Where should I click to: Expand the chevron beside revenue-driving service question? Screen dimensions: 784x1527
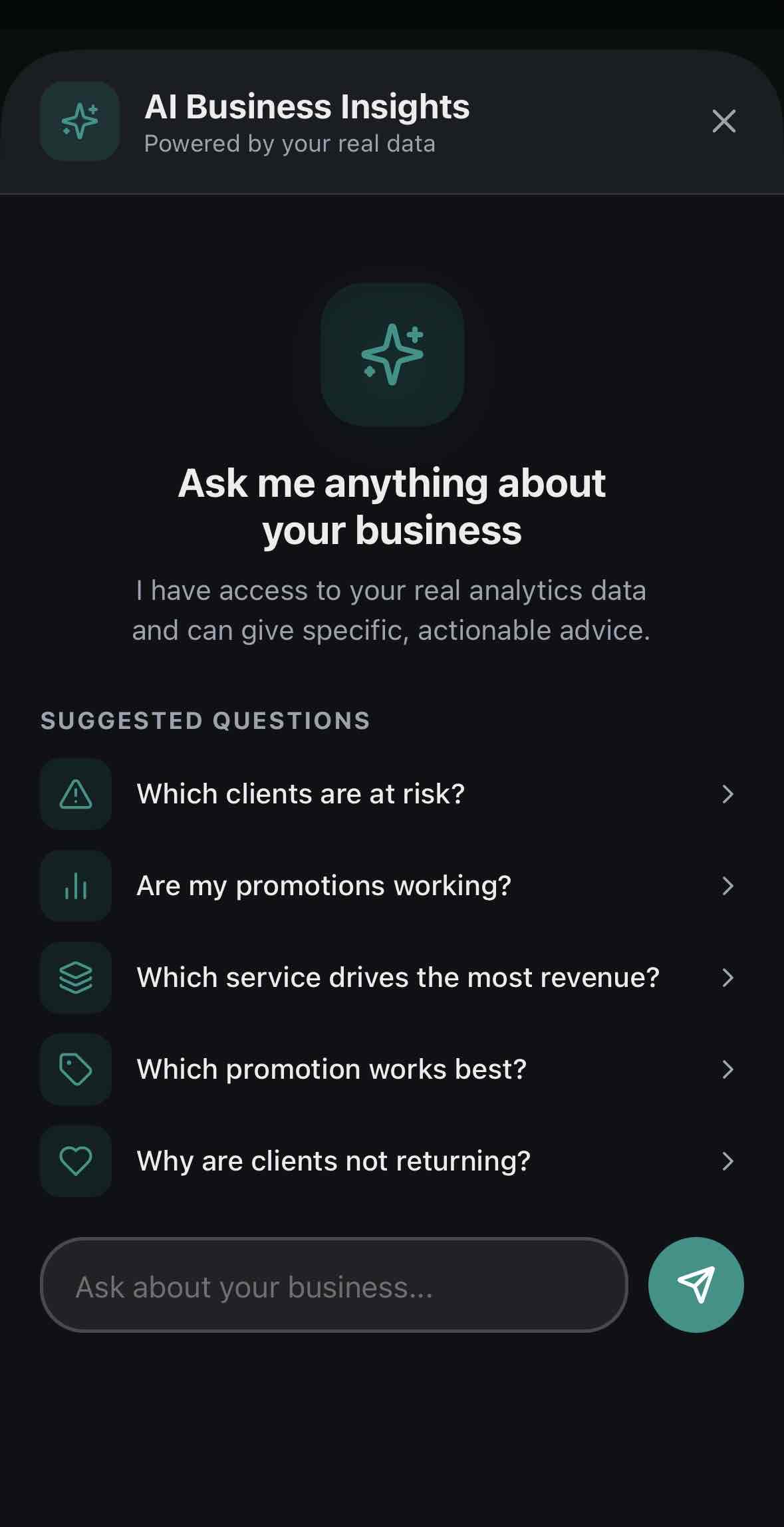point(728,978)
